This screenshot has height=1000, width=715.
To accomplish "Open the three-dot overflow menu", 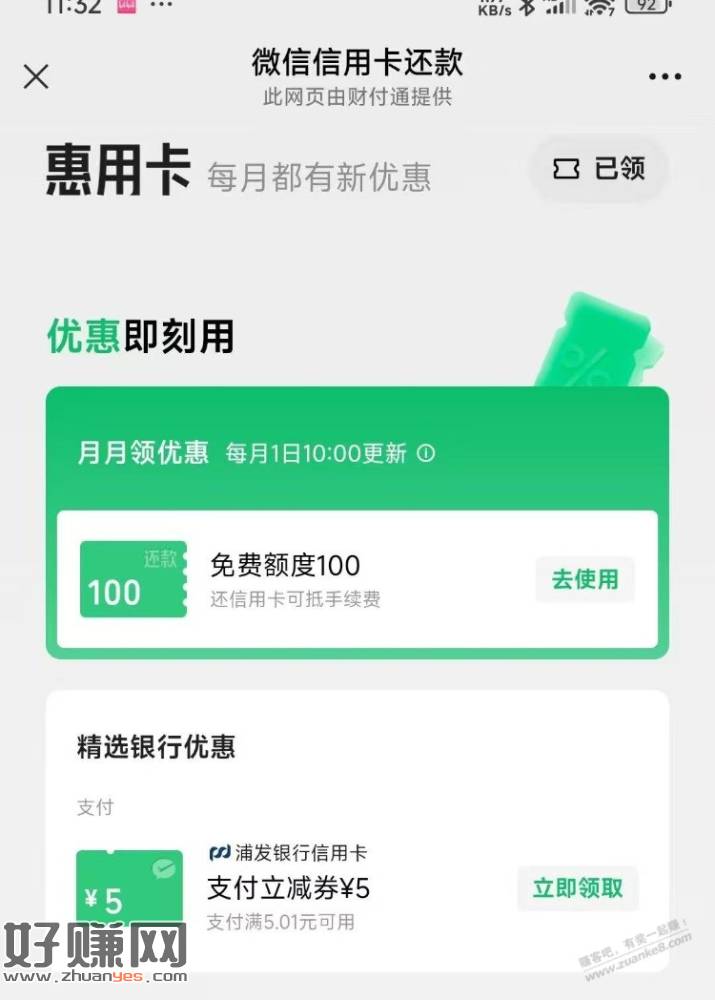I will tap(664, 77).
